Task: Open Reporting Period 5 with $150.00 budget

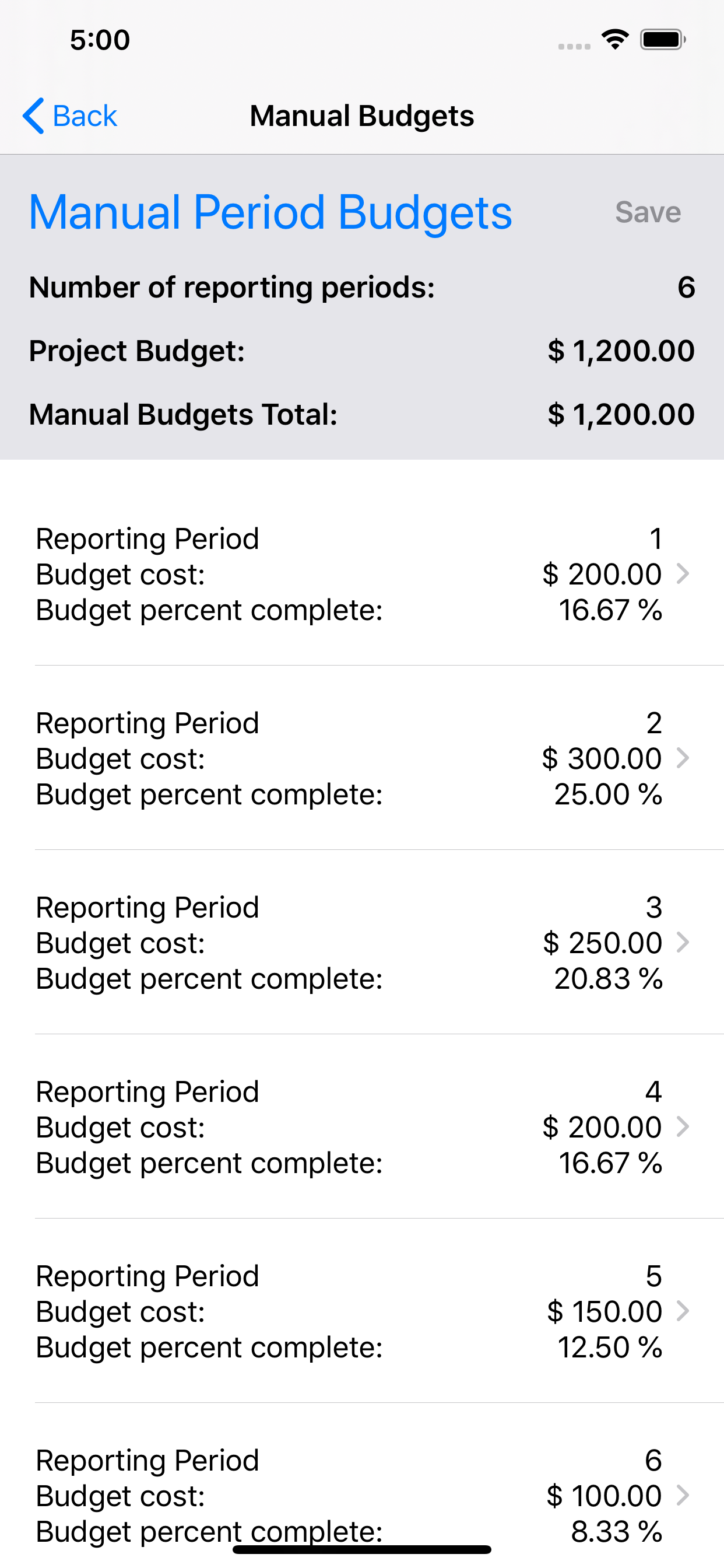Action: tap(362, 1311)
